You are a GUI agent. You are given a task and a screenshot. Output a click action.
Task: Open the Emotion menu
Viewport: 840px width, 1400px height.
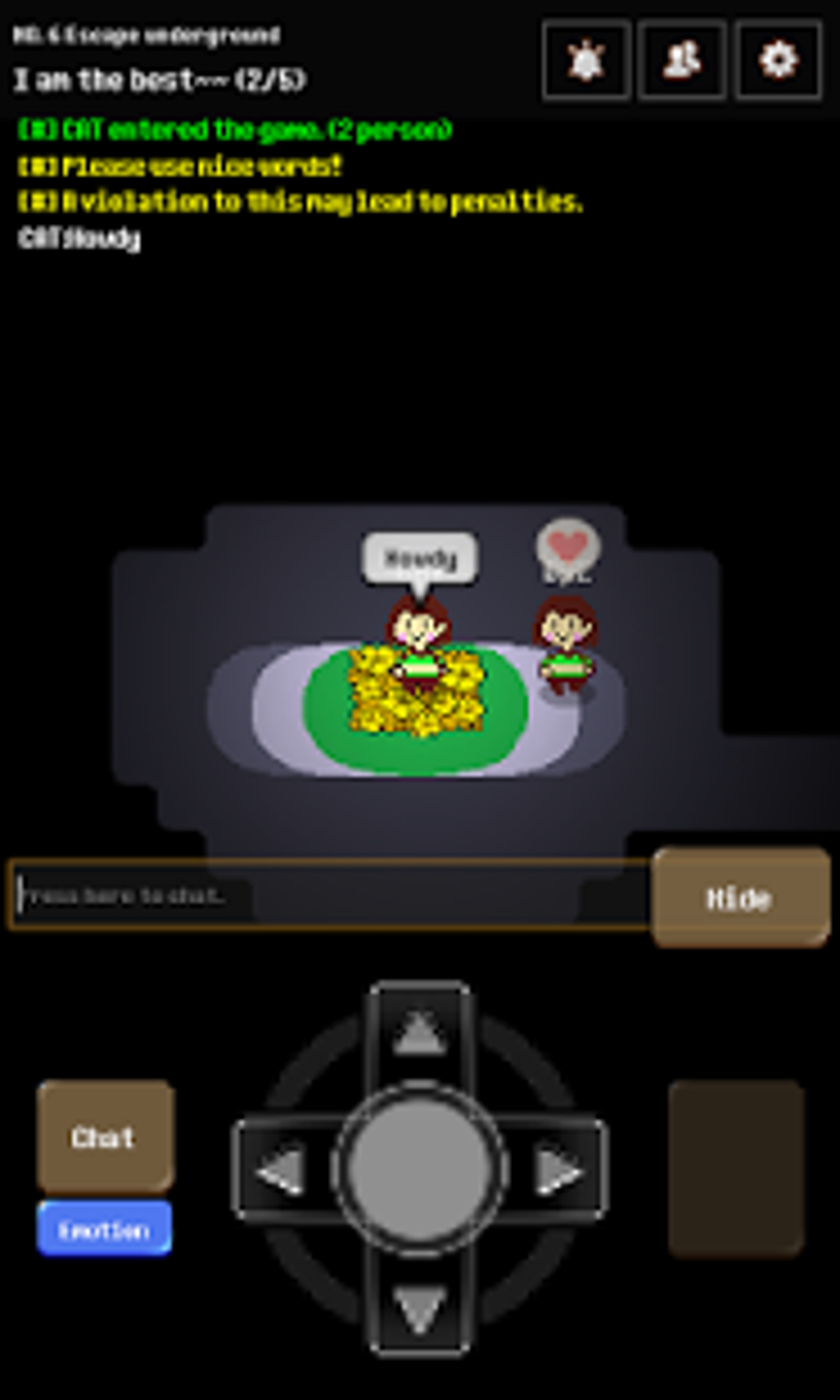click(x=104, y=1229)
